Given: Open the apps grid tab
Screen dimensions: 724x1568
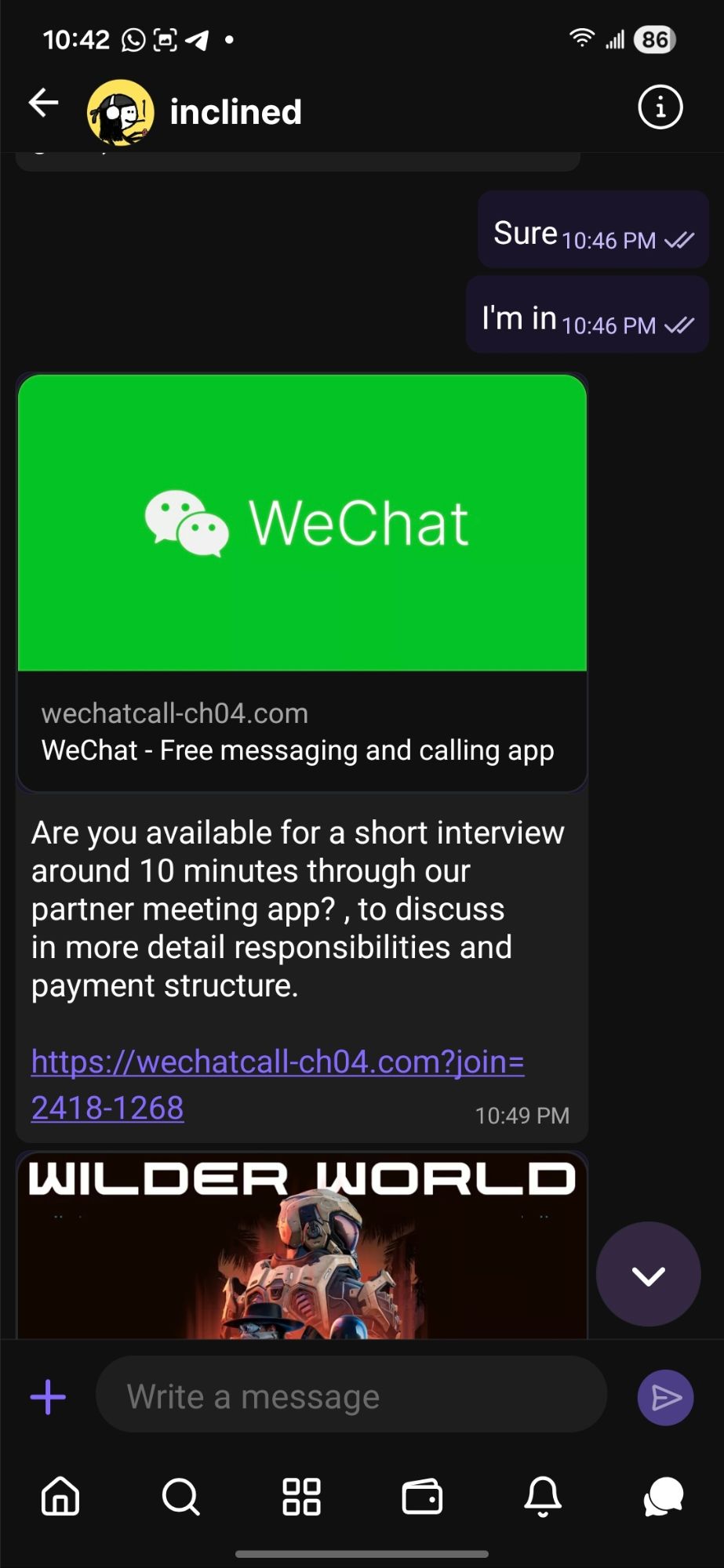Looking at the screenshot, I should point(301,1496).
